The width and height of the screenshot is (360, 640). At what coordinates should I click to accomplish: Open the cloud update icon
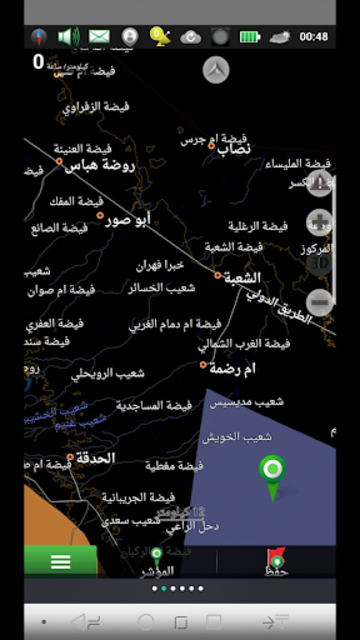pos(191,38)
